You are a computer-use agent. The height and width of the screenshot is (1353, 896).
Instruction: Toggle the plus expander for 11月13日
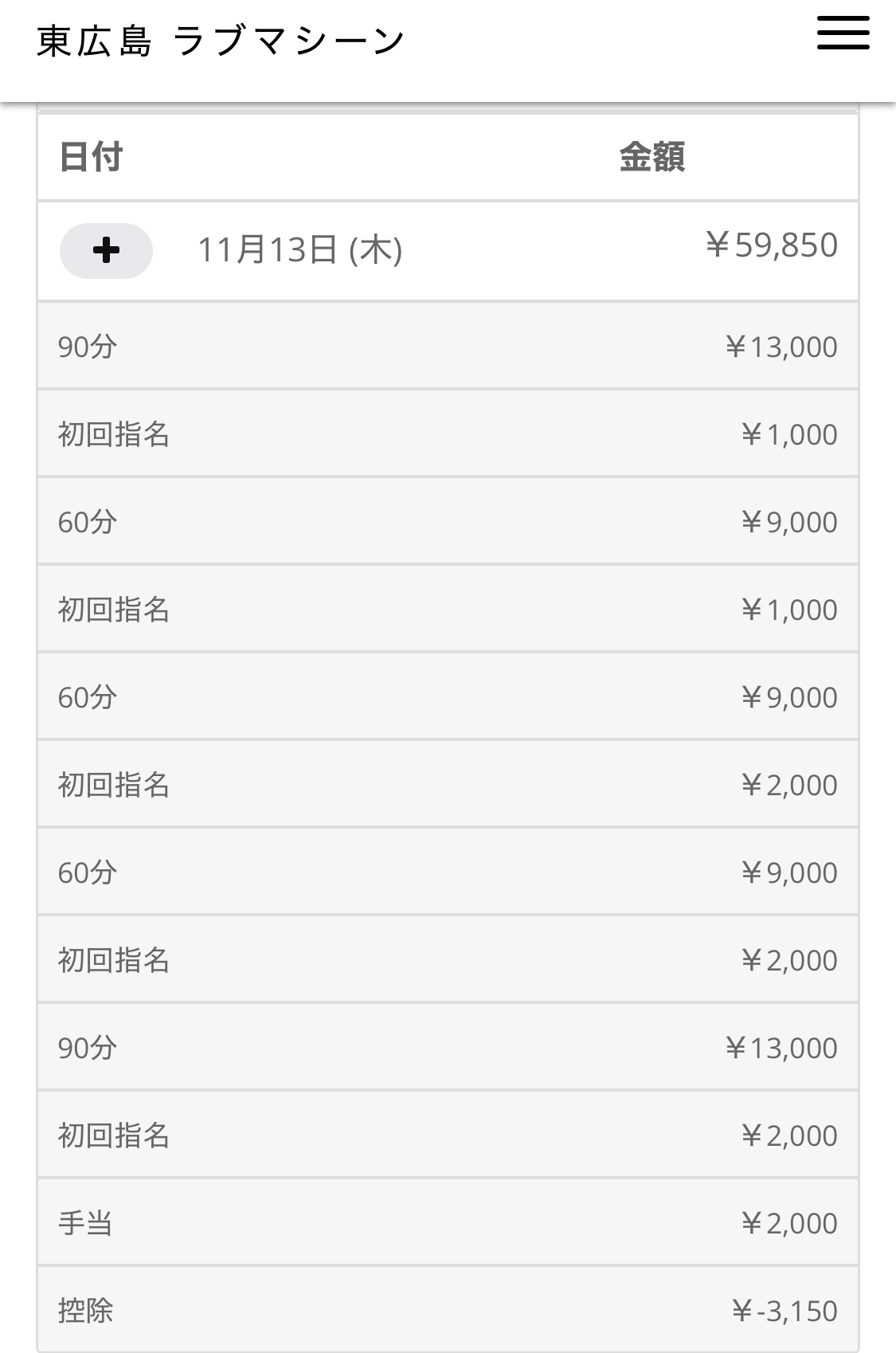coord(106,250)
